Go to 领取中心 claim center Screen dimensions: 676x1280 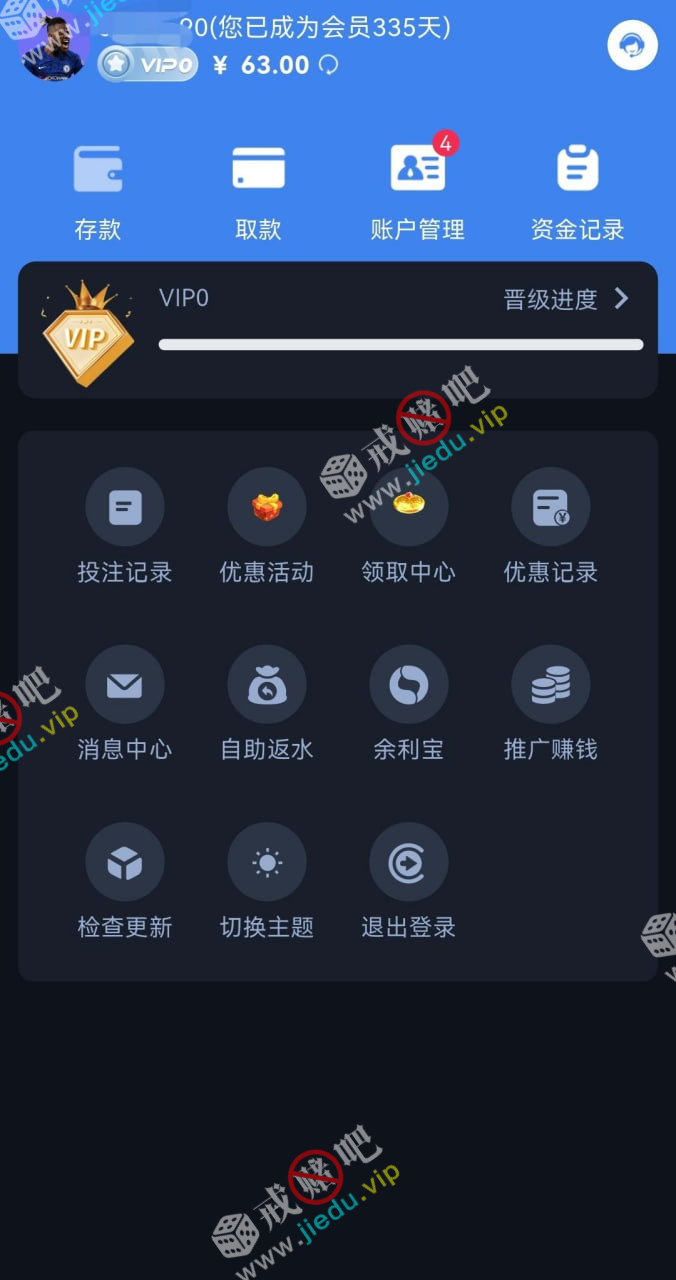click(x=408, y=527)
